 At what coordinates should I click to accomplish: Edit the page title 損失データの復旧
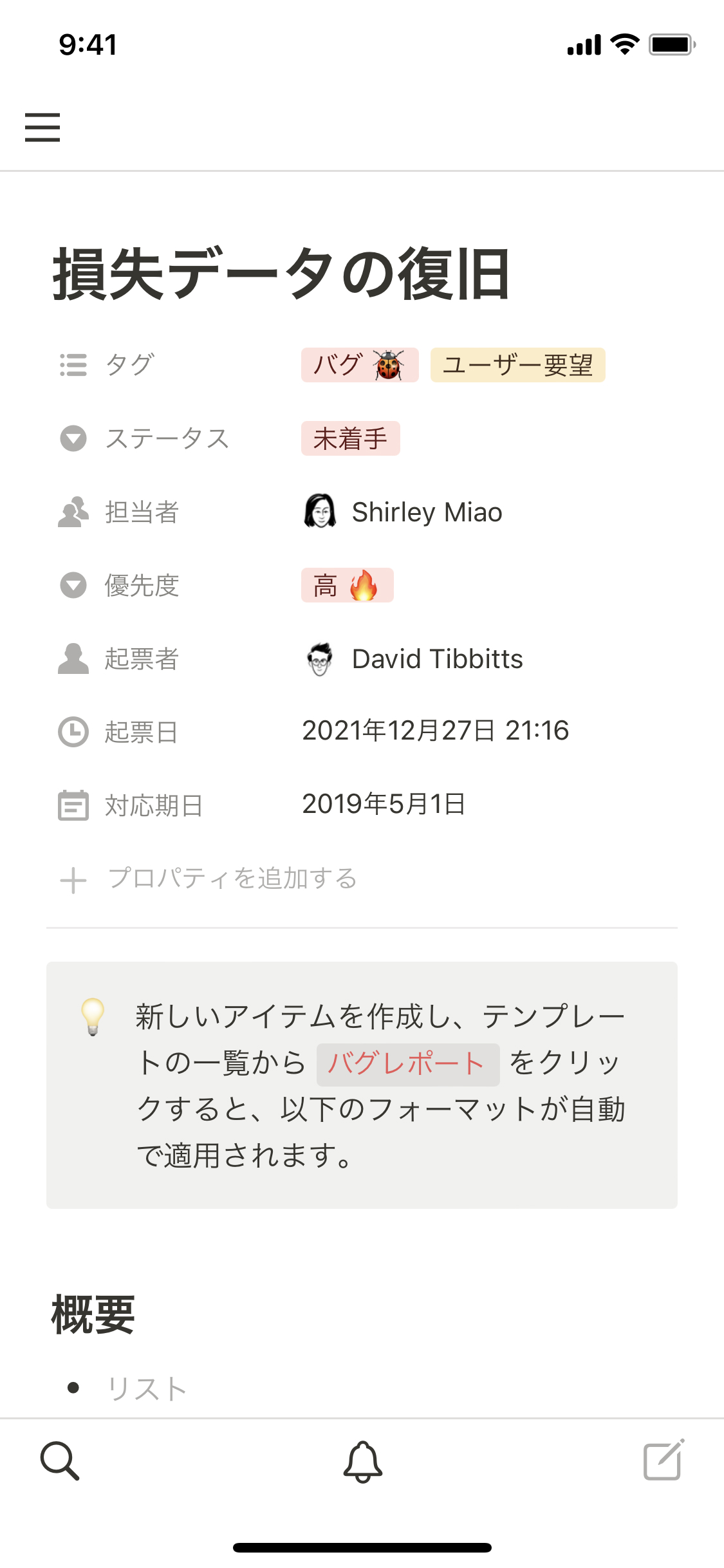point(281,275)
